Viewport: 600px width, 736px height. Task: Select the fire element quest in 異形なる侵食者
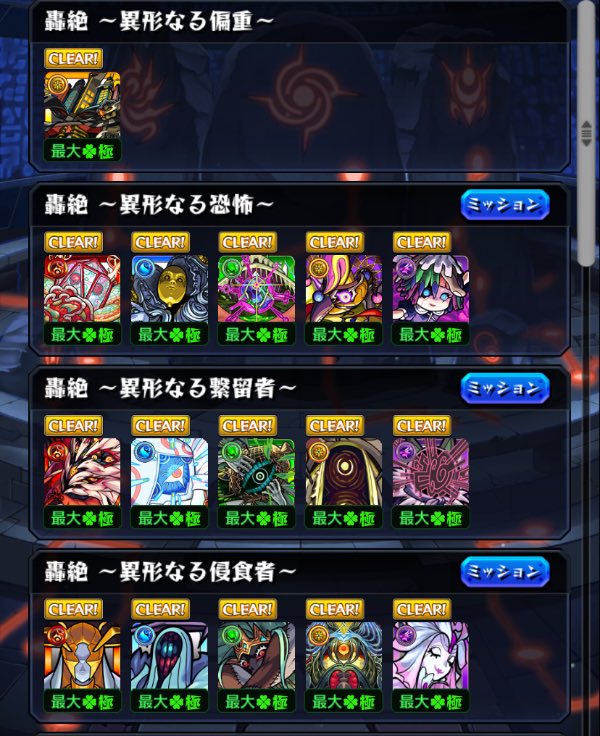click(x=82, y=658)
